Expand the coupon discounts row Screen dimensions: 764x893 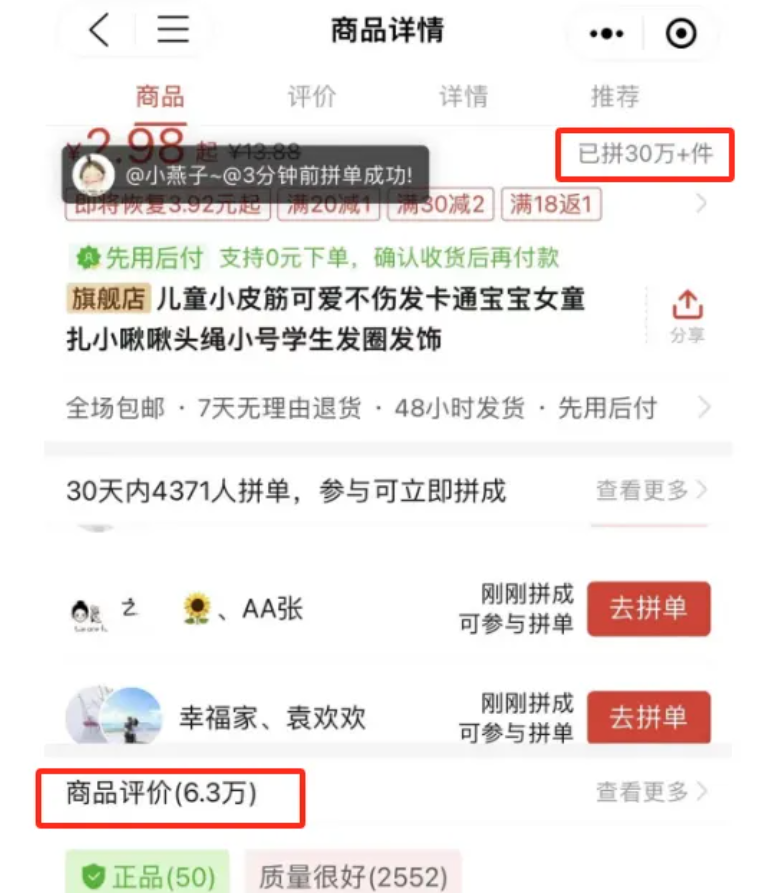701,205
